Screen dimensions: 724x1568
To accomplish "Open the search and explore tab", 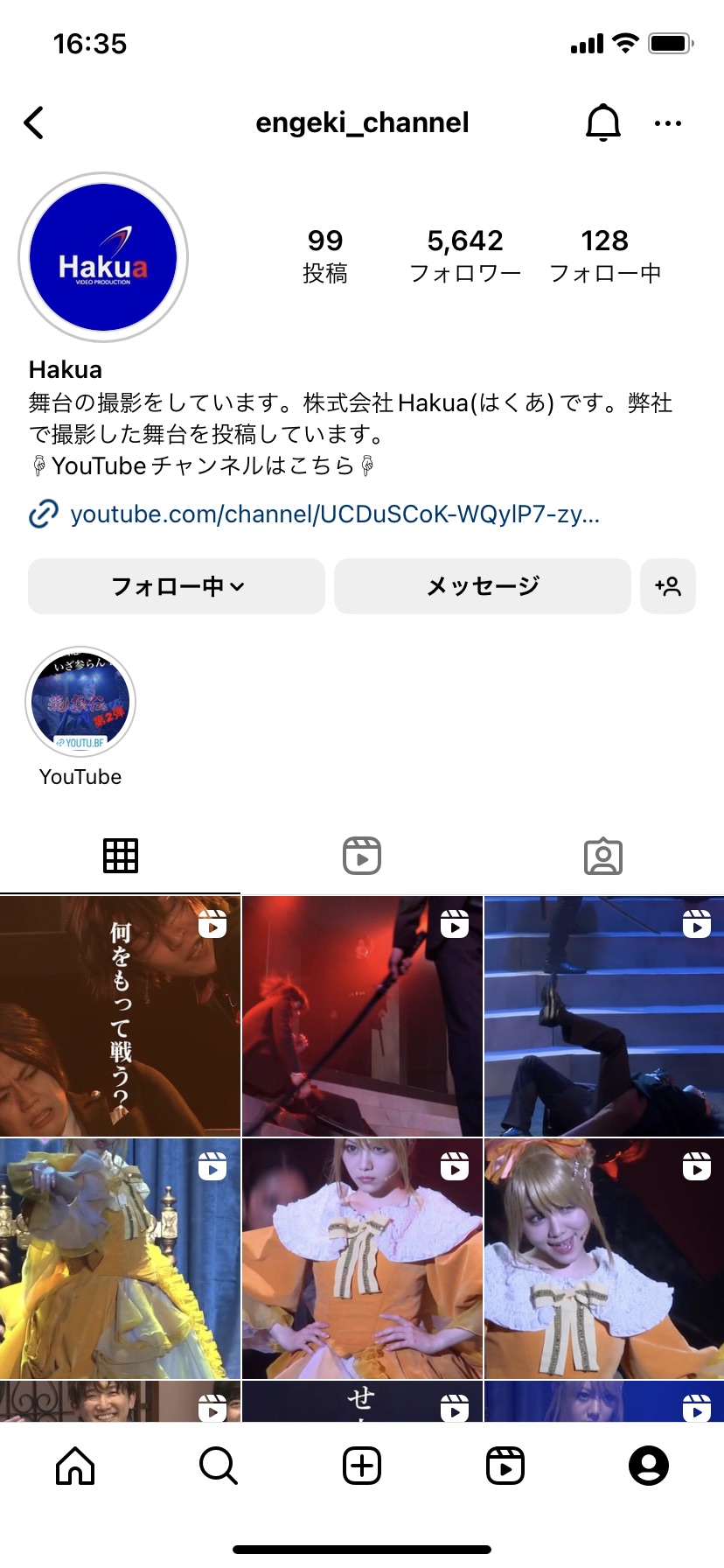I will click(x=219, y=1465).
